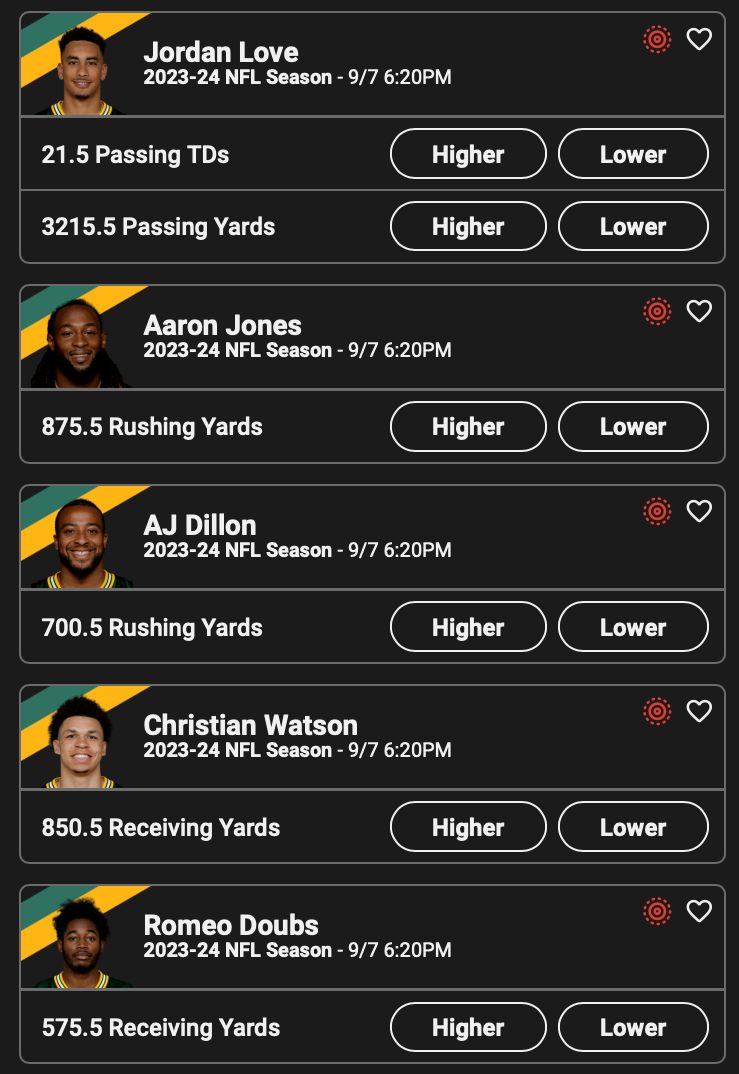Tap Lower on Romeo Doubs' 575.5 Receiving Yards
The height and width of the screenshot is (1074, 739).
(633, 1027)
